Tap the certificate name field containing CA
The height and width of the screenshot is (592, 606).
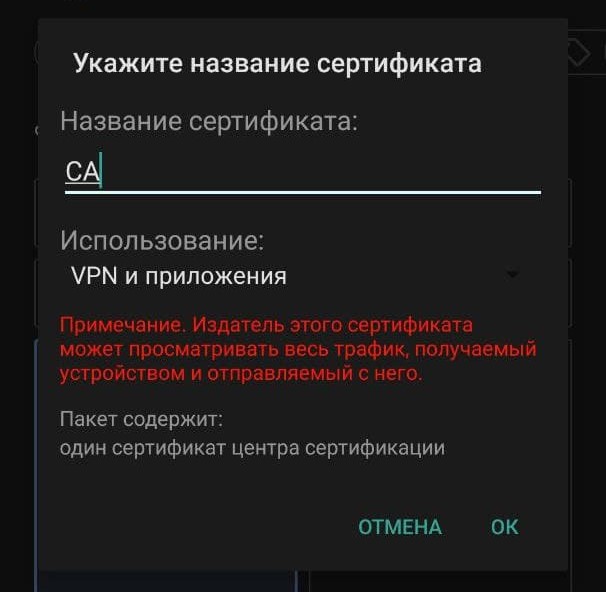click(x=300, y=172)
